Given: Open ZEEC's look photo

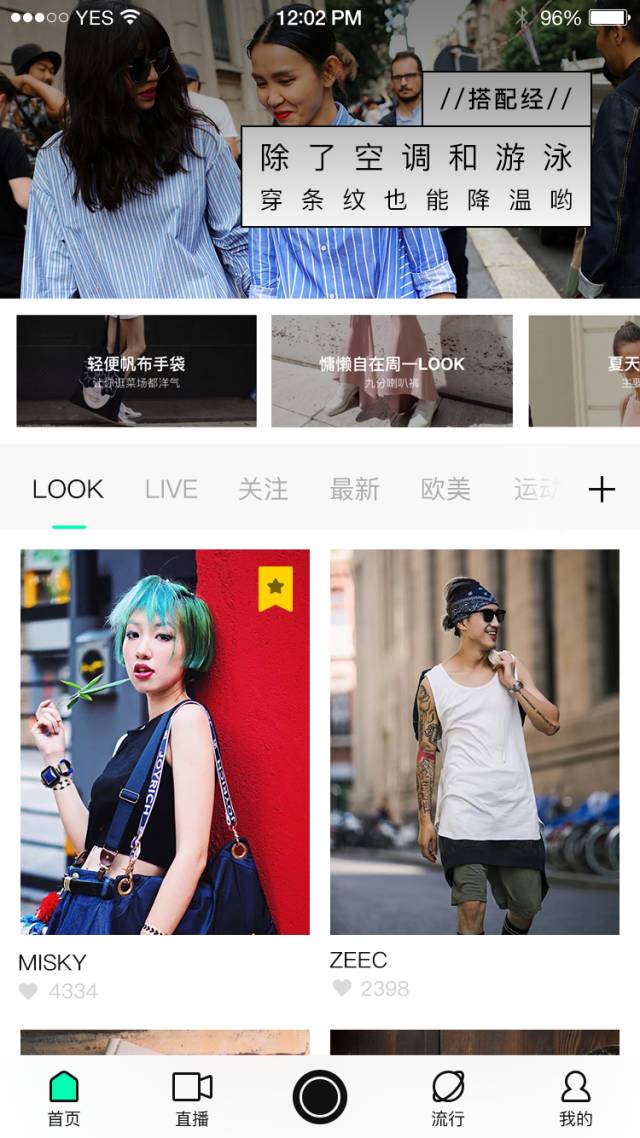Looking at the screenshot, I should pos(475,741).
